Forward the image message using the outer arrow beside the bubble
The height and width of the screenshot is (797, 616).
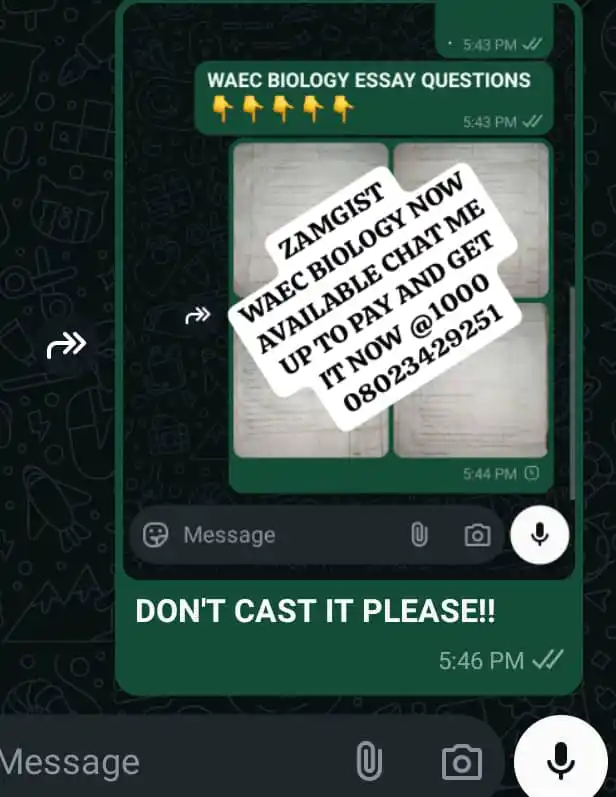(x=66, y=346)
